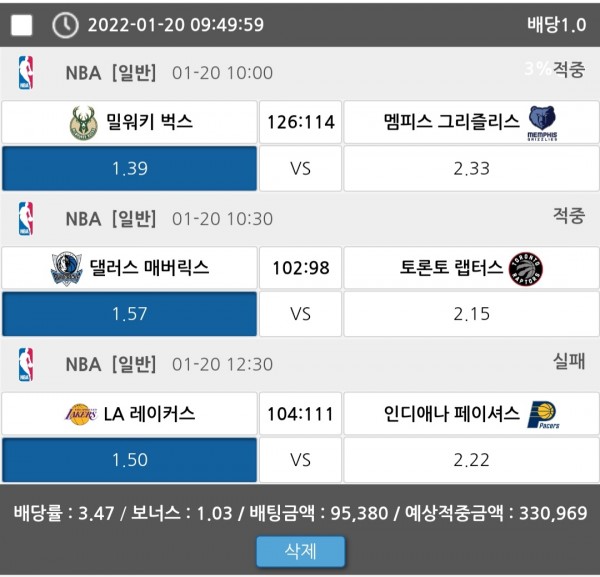Tap the 삭제 delete button
600x577 pixels.
[x=300, y=551]
